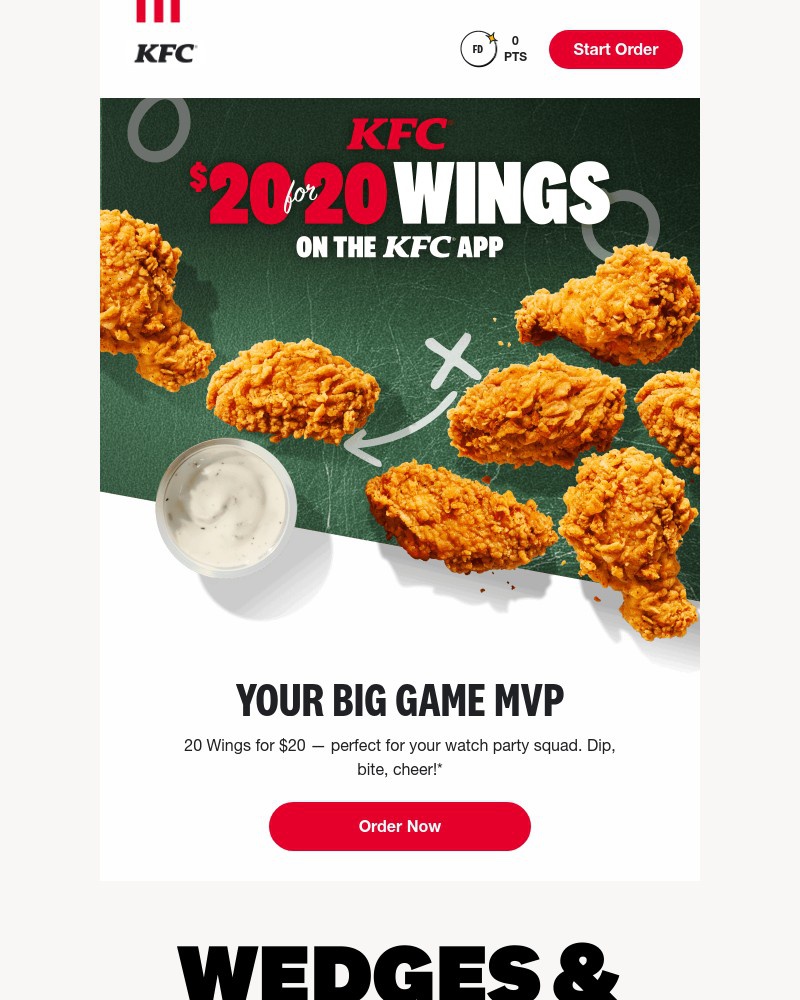Click the KFC stripes logo
Screen dimensions: 800x1000
(158, 12)
